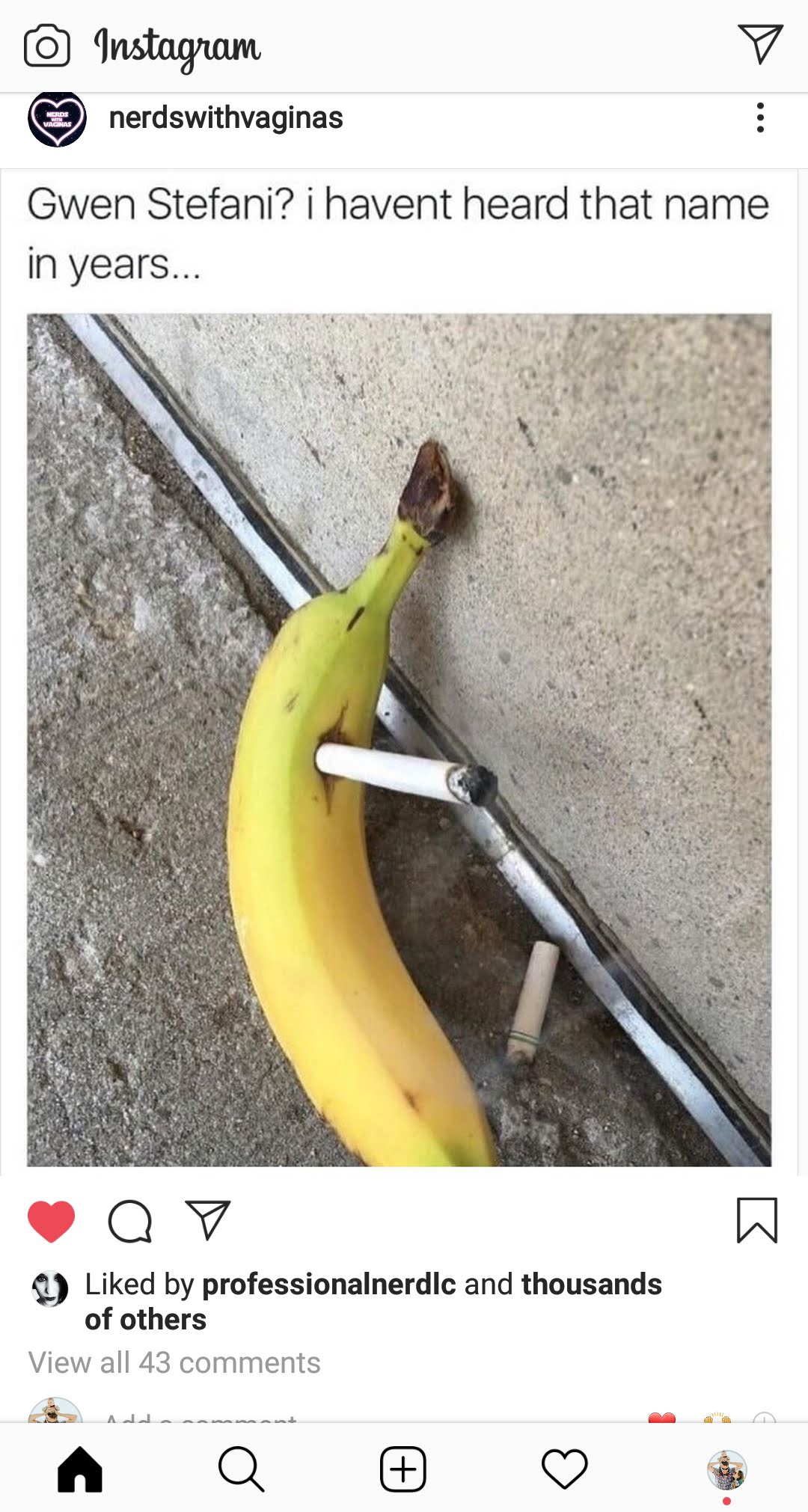Open the banana meme post image
The height and width of the screenshot is (1512, 808).
(399, 739)
